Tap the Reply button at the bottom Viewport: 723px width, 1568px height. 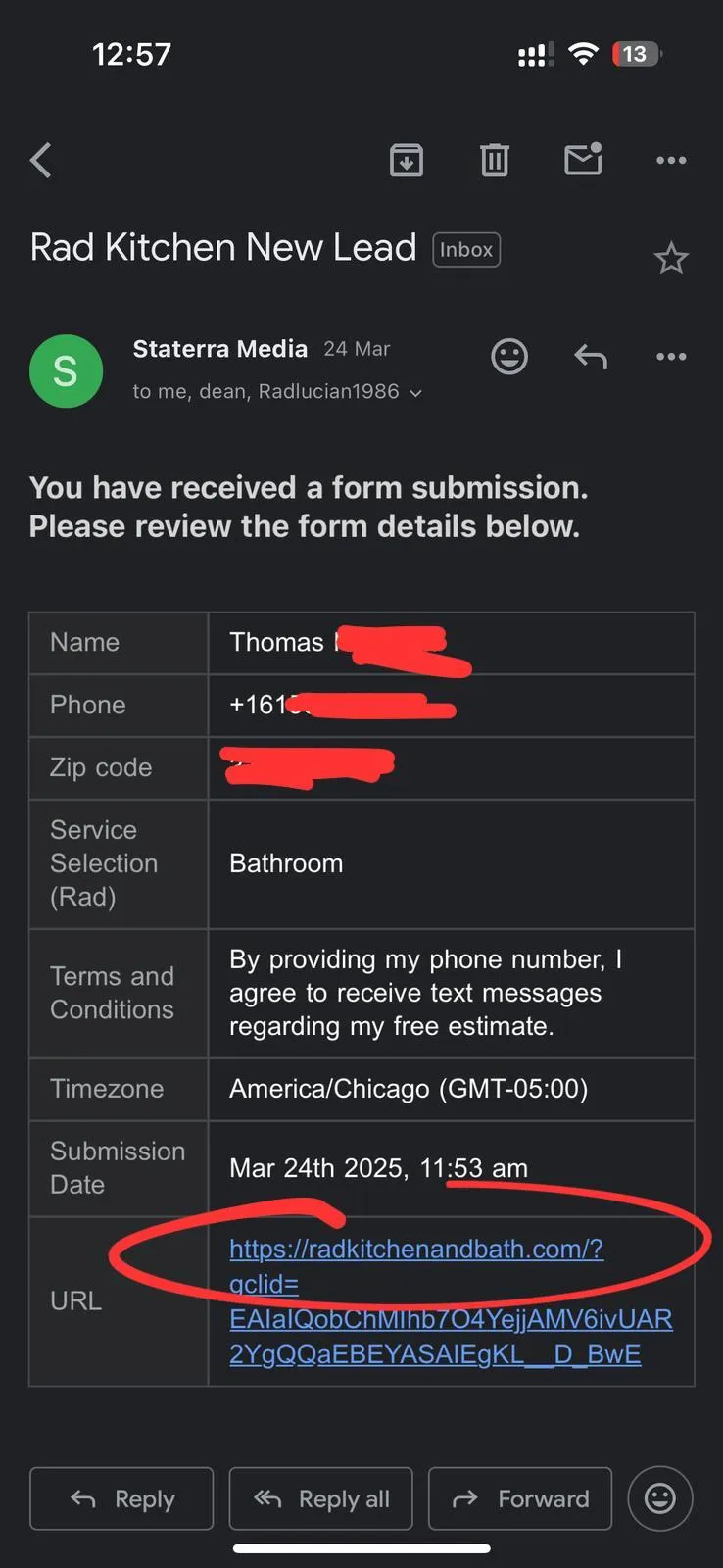point(121,1498)
